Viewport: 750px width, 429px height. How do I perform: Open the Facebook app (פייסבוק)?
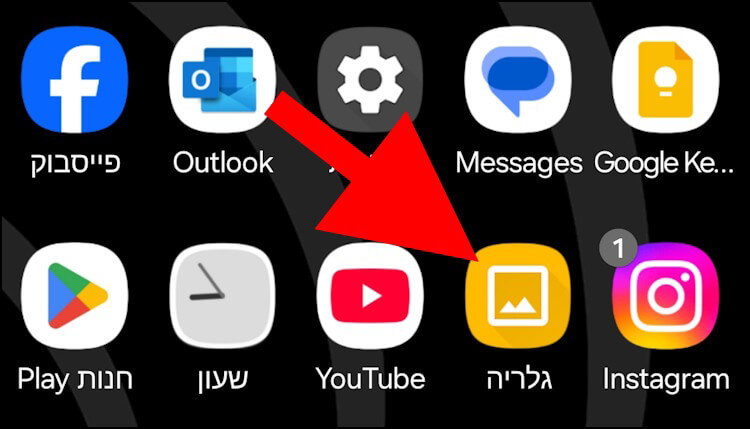[x=74, y=78]
